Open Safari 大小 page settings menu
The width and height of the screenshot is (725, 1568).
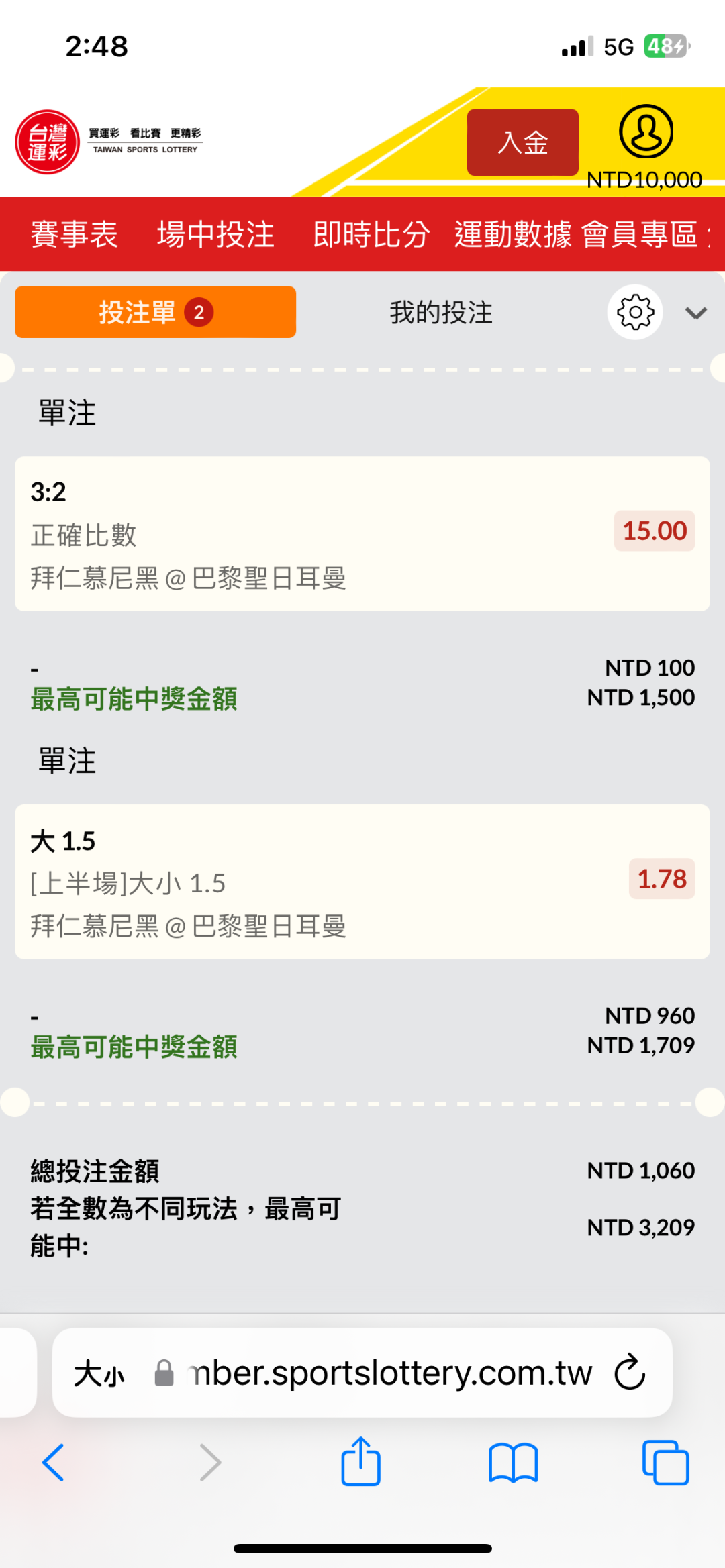tap(99, 1373)
